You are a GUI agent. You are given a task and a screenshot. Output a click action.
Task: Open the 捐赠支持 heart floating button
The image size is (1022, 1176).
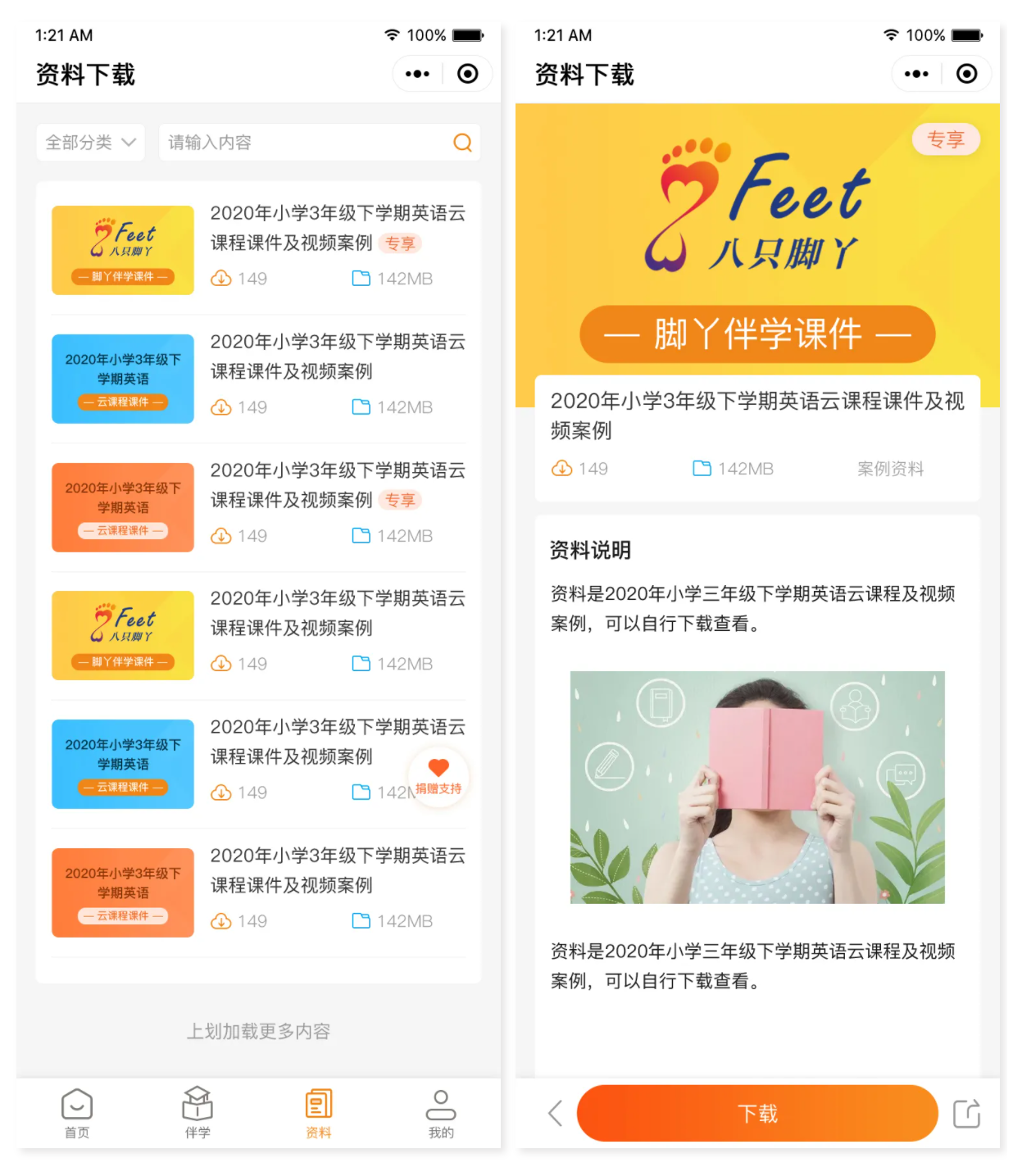[438, 776]
